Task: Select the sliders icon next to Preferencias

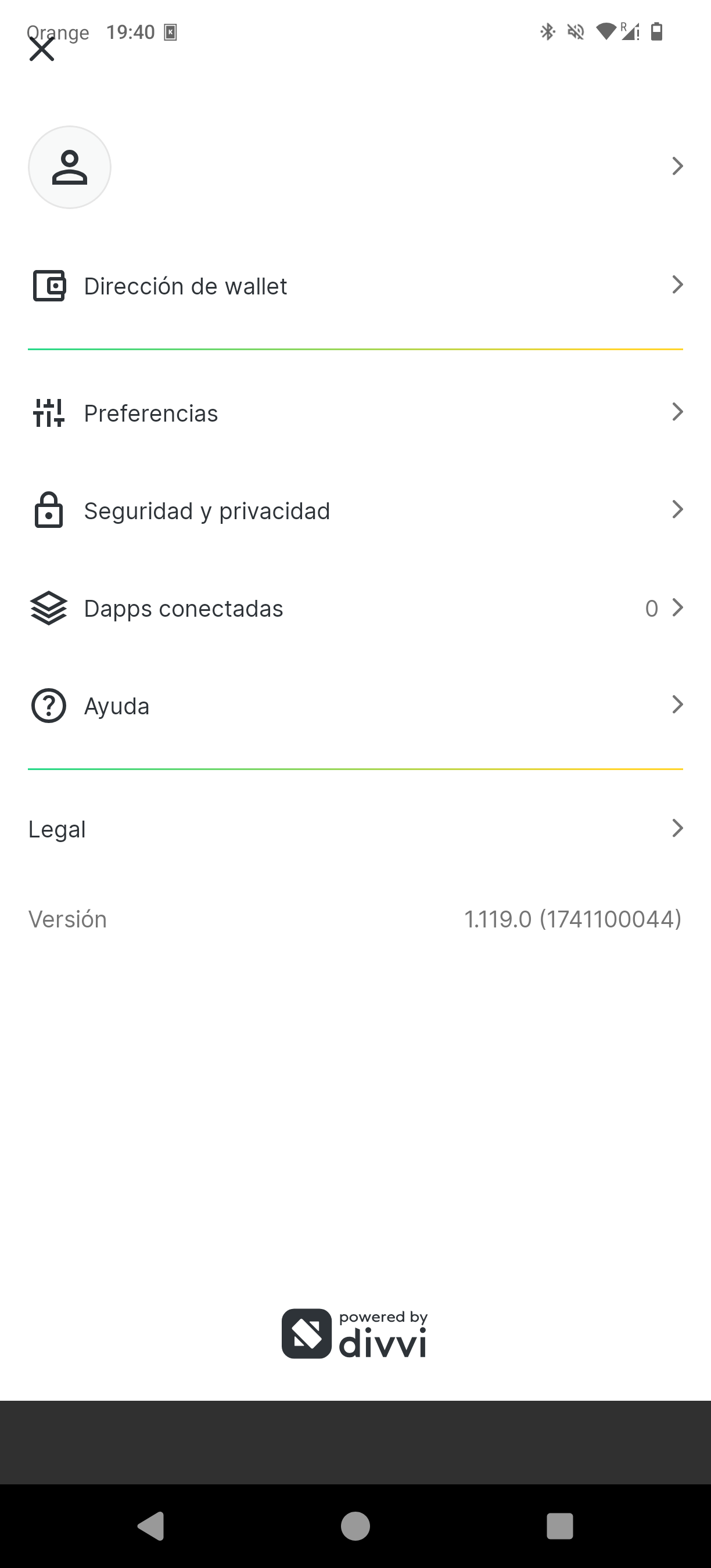Action: pyautogui.click(x=49, y=413)
